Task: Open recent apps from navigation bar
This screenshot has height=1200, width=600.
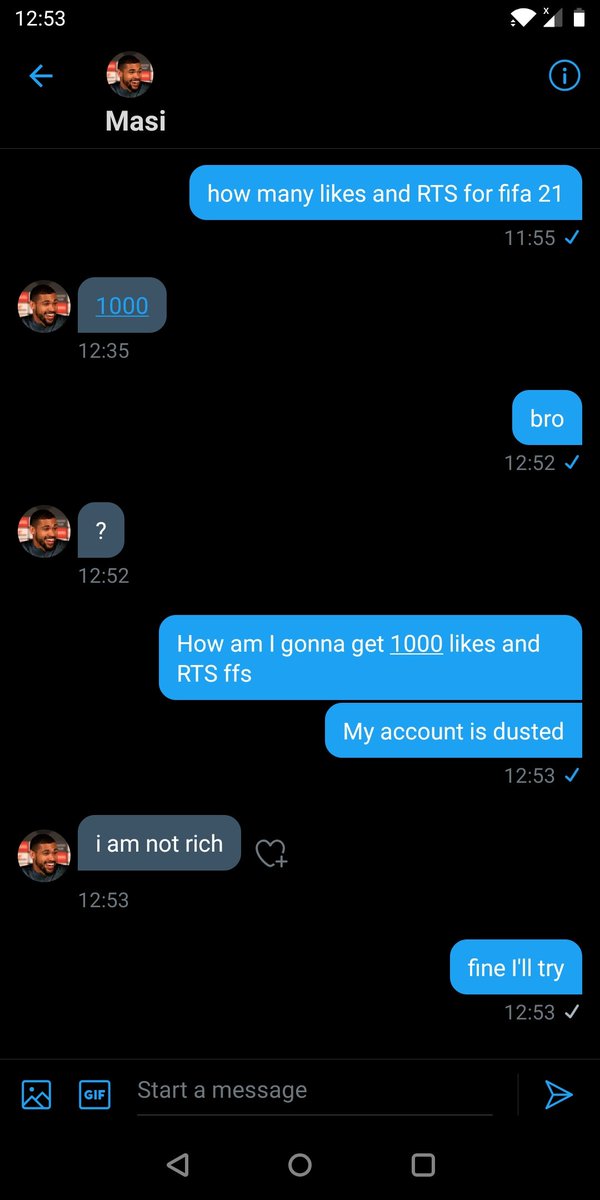Action: (423, 1164)
